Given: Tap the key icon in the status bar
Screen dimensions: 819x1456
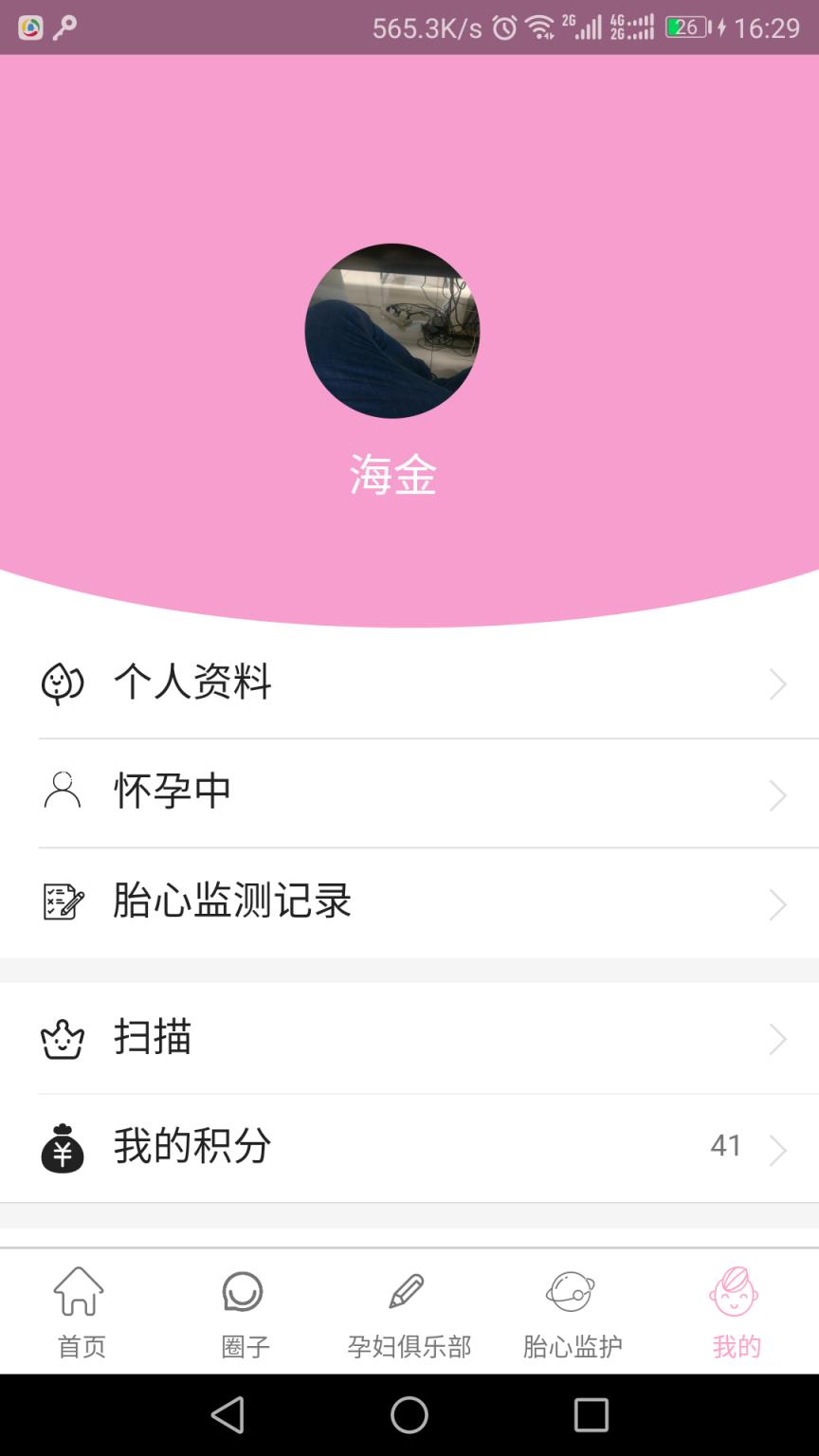Looking at the screenshot, I should click(x=65, y=27).
